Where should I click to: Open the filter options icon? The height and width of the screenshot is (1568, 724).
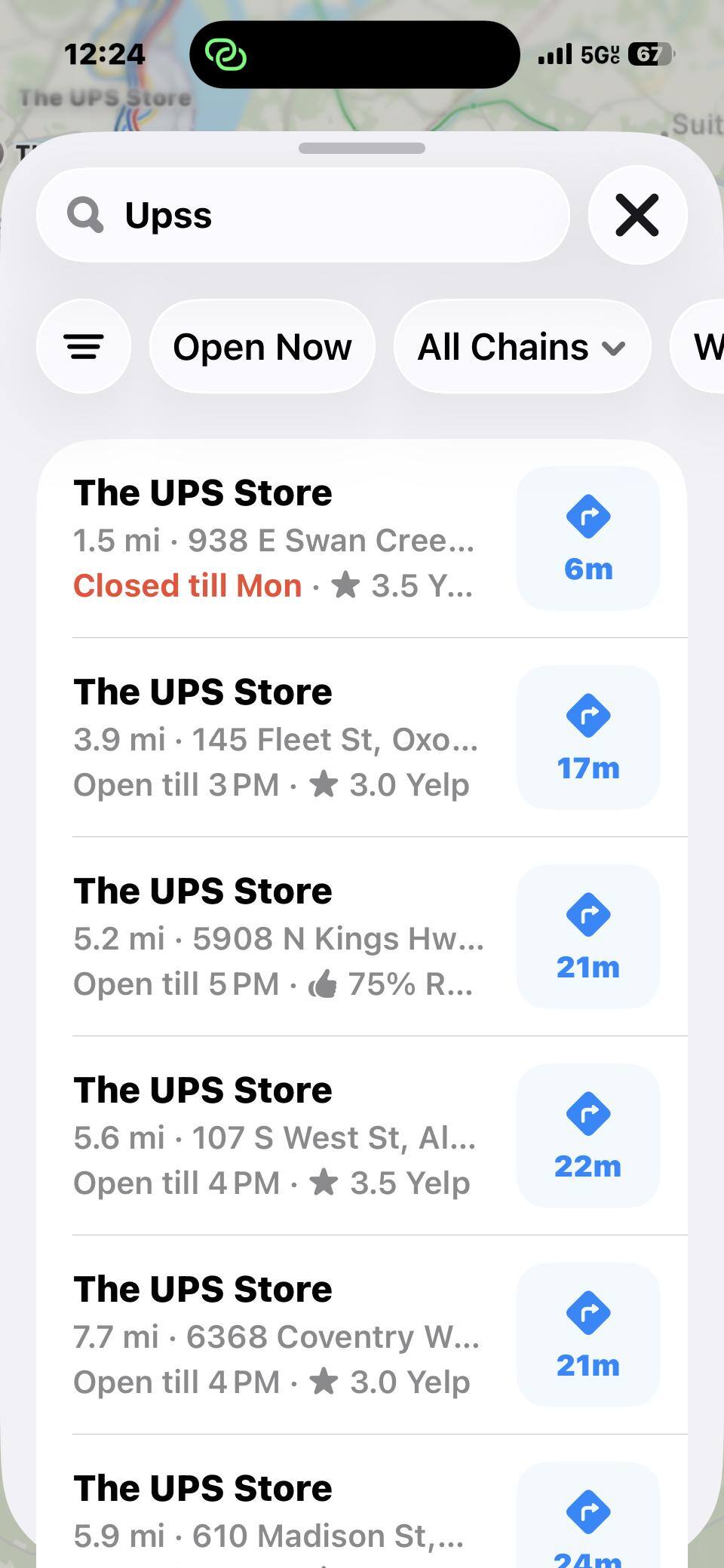[84, 347]
